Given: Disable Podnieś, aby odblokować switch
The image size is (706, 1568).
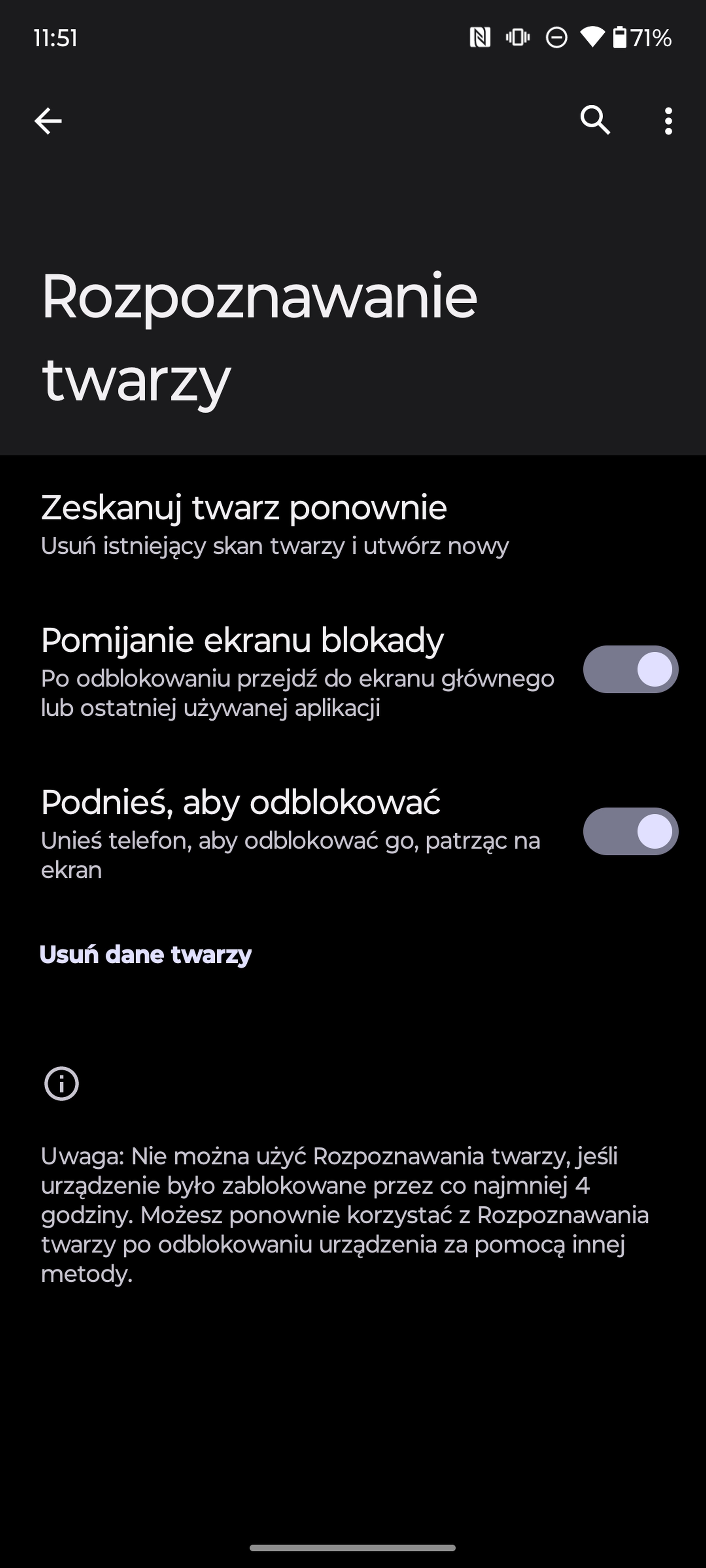Looking at the screenshot, I should pyautogui.click(x=630, y=831).
